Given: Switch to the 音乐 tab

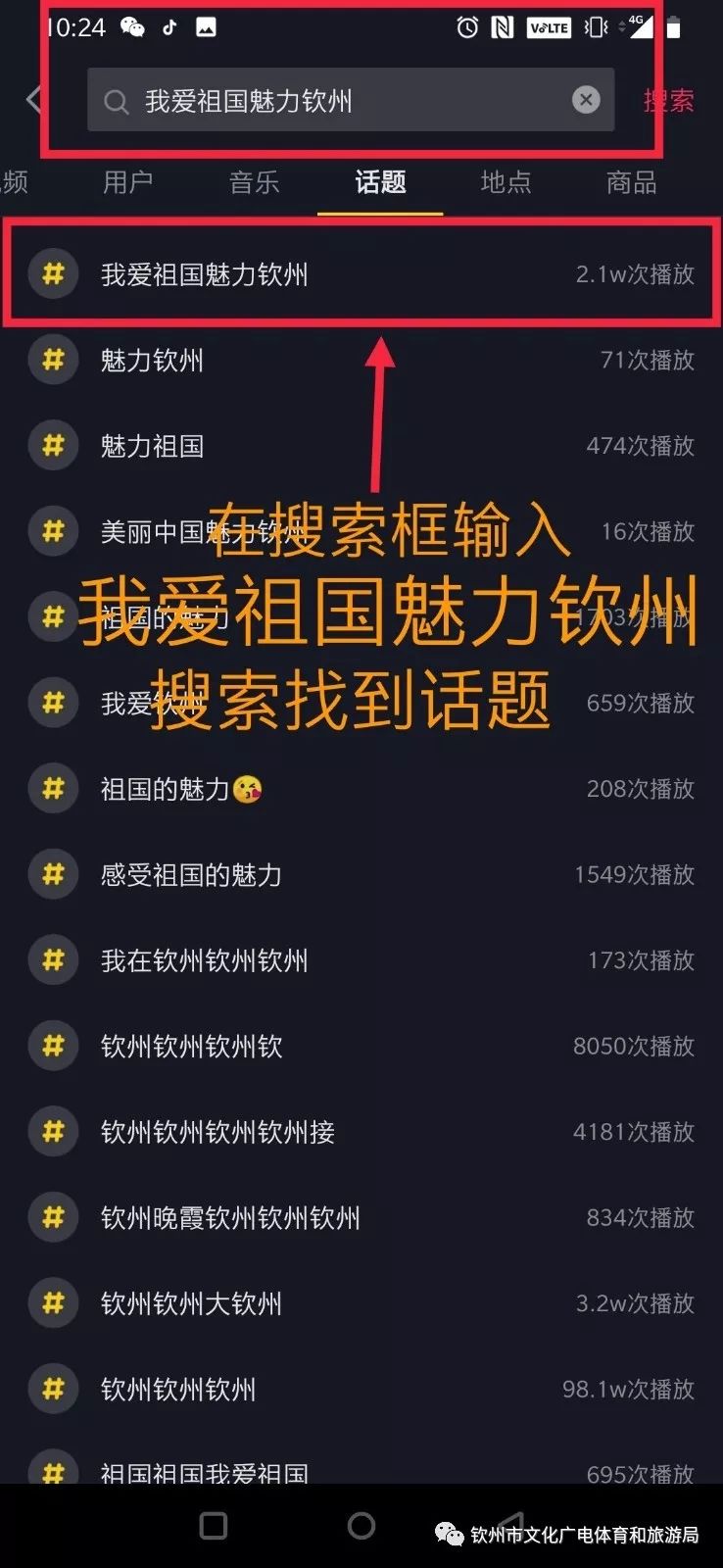Looking at the screenshot, I should click(x=254, y=182).
